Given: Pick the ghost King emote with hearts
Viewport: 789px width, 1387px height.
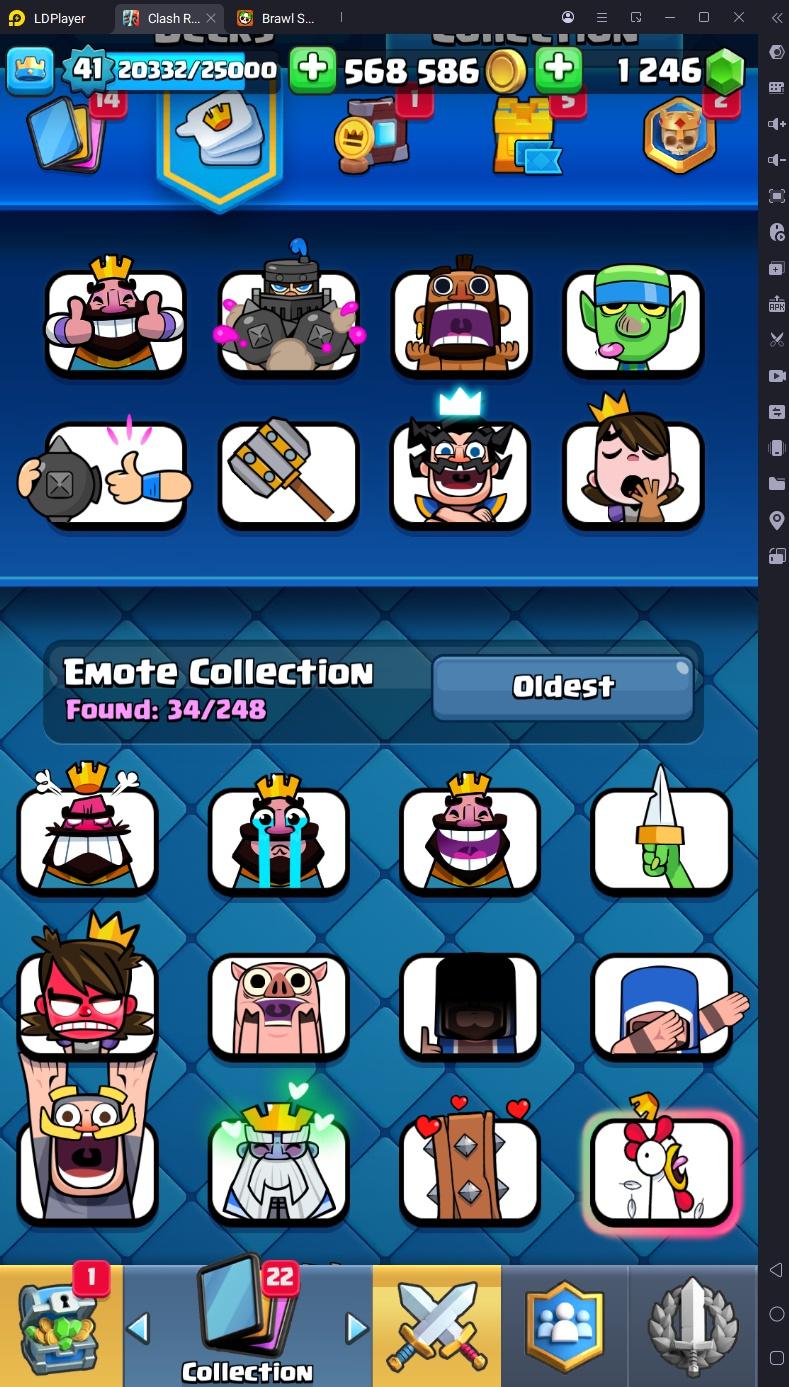Looking at the screenshot, I should pos(278,1170).
